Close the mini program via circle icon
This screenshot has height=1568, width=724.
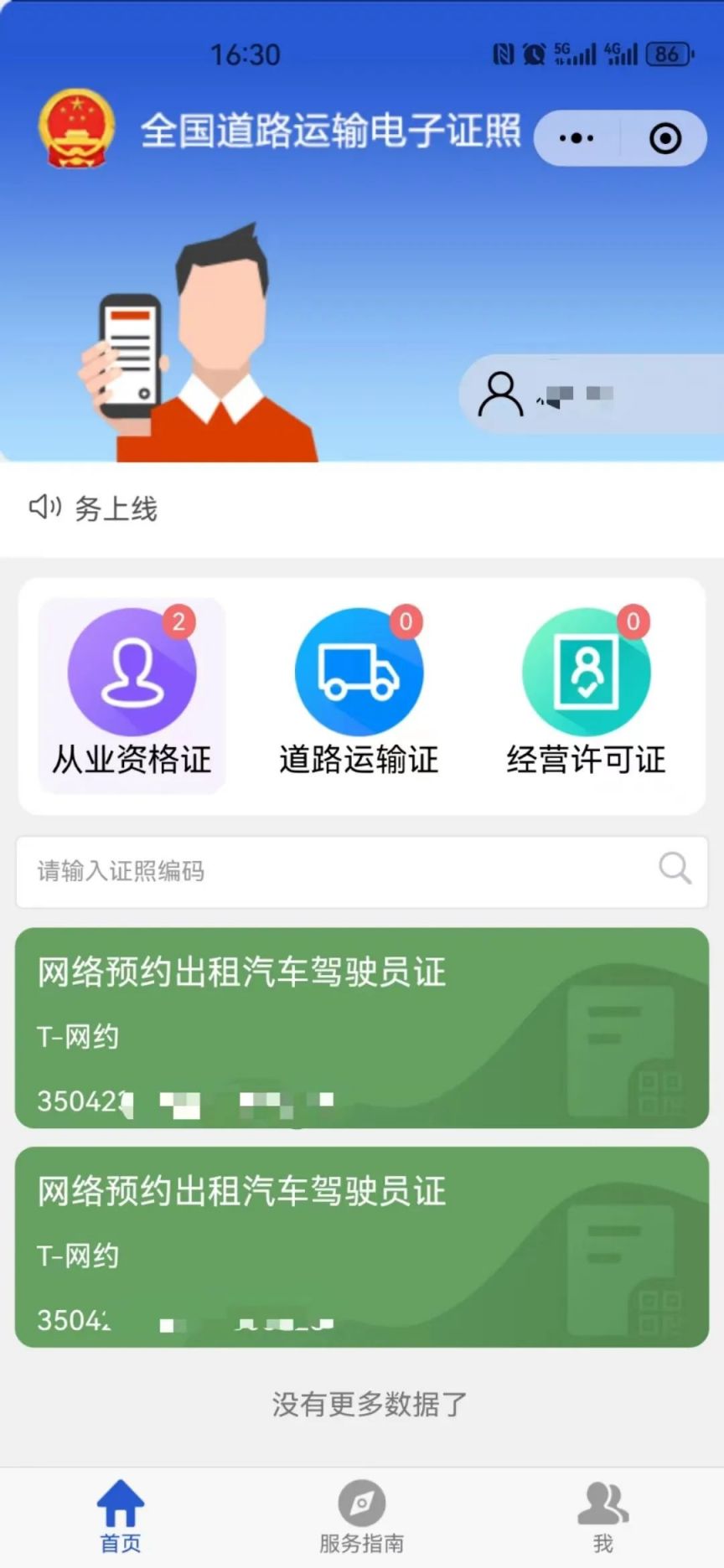665,138
